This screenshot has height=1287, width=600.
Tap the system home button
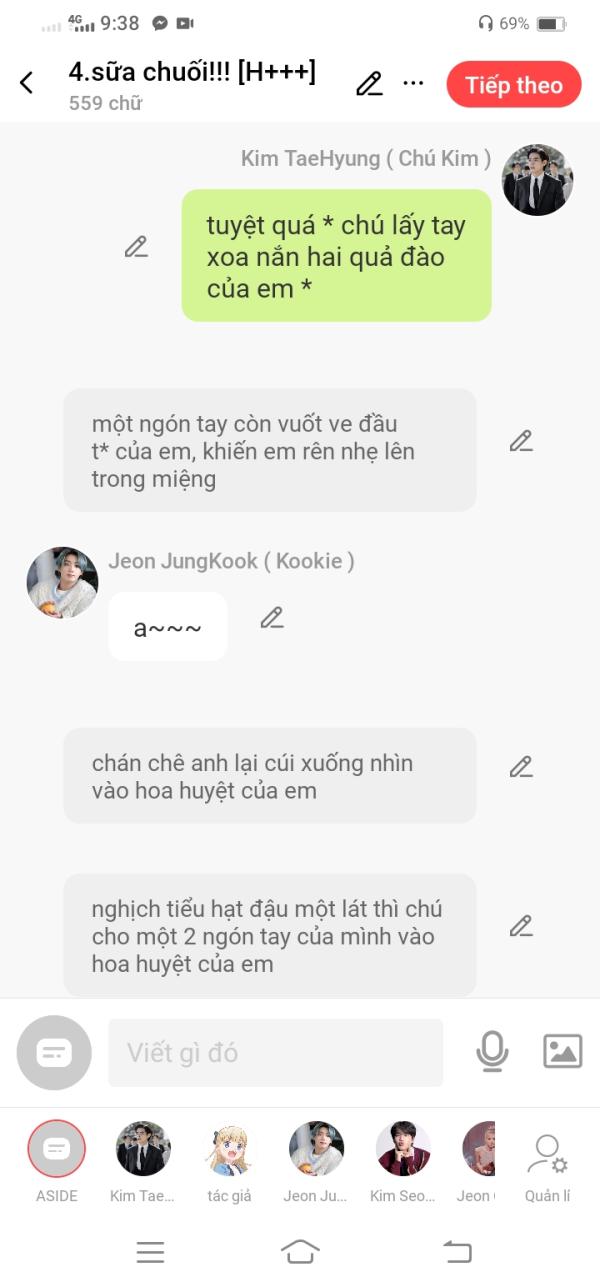[300, 1251]
